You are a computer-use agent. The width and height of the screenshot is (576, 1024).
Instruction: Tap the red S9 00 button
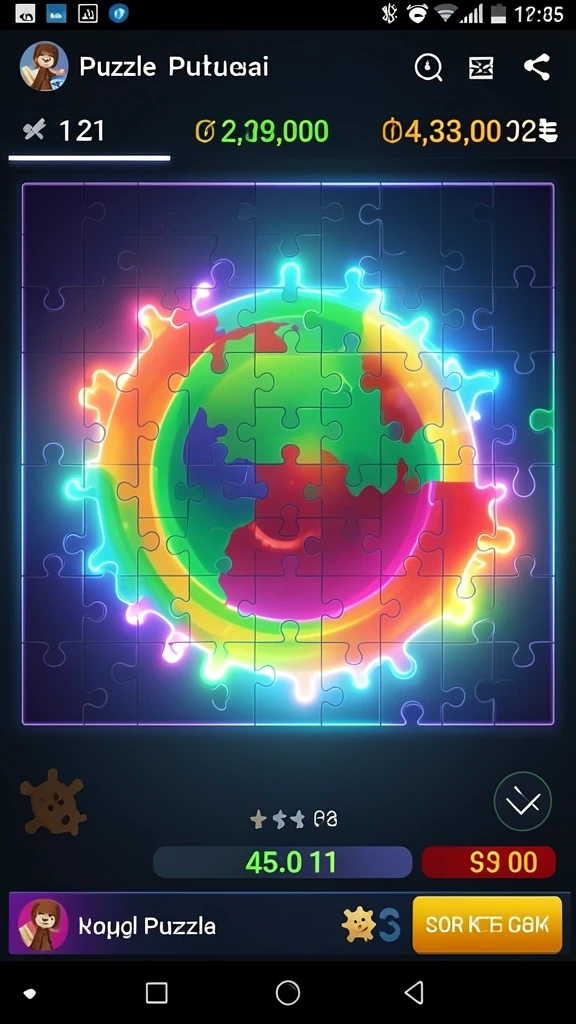tap(489, 862)
